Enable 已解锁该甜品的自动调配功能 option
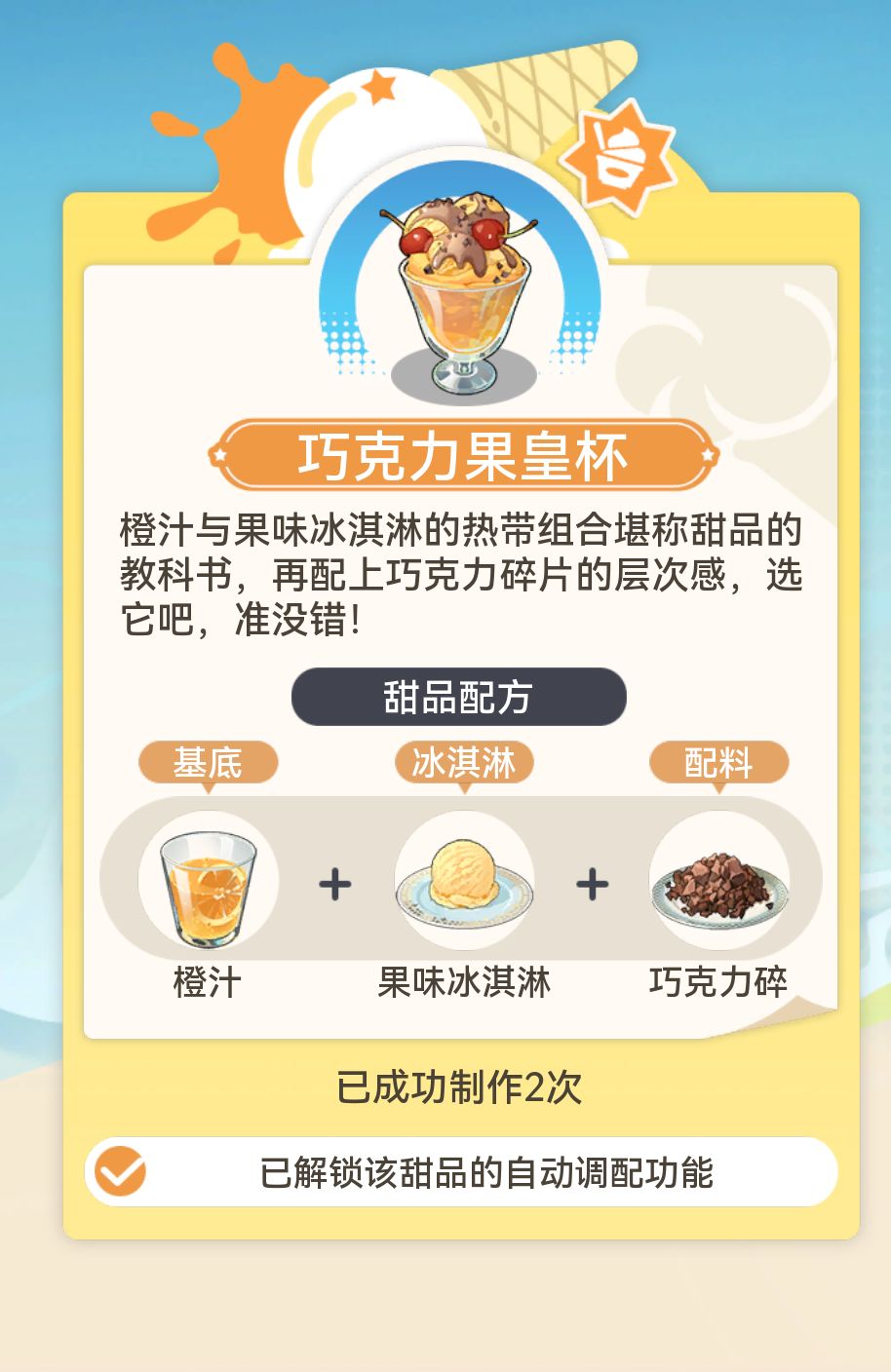 487,1171
